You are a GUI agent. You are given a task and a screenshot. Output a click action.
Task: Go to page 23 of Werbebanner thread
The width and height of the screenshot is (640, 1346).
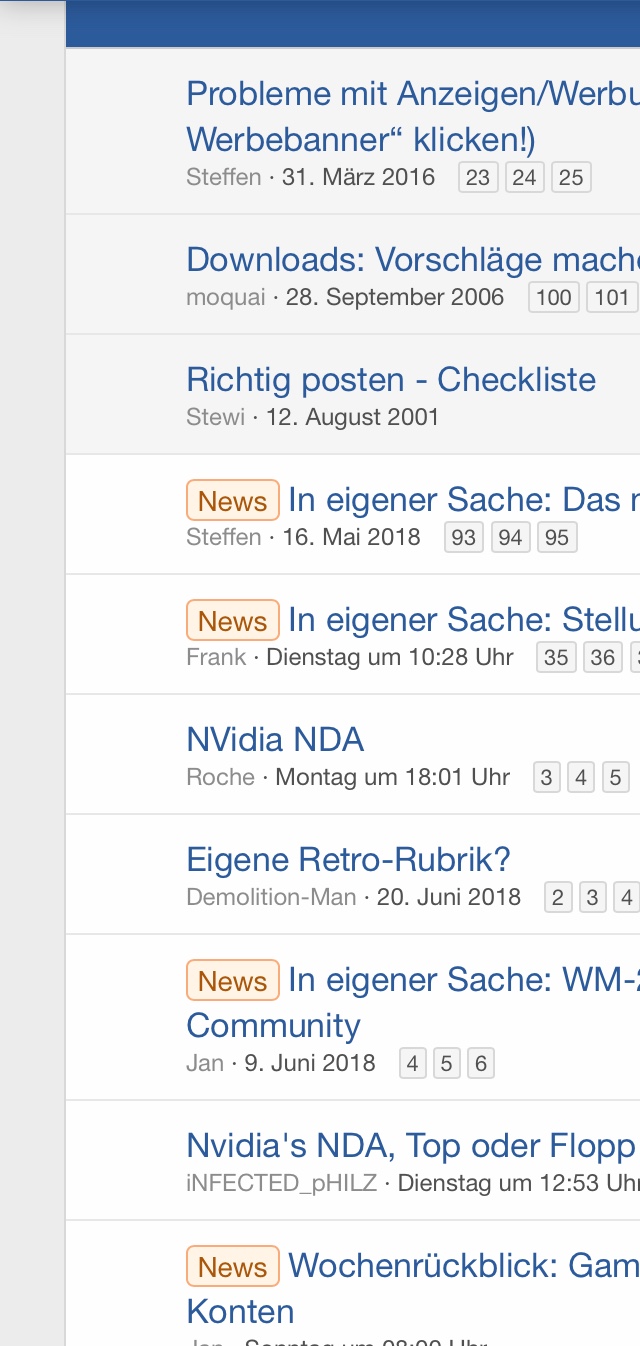point(478,178)
